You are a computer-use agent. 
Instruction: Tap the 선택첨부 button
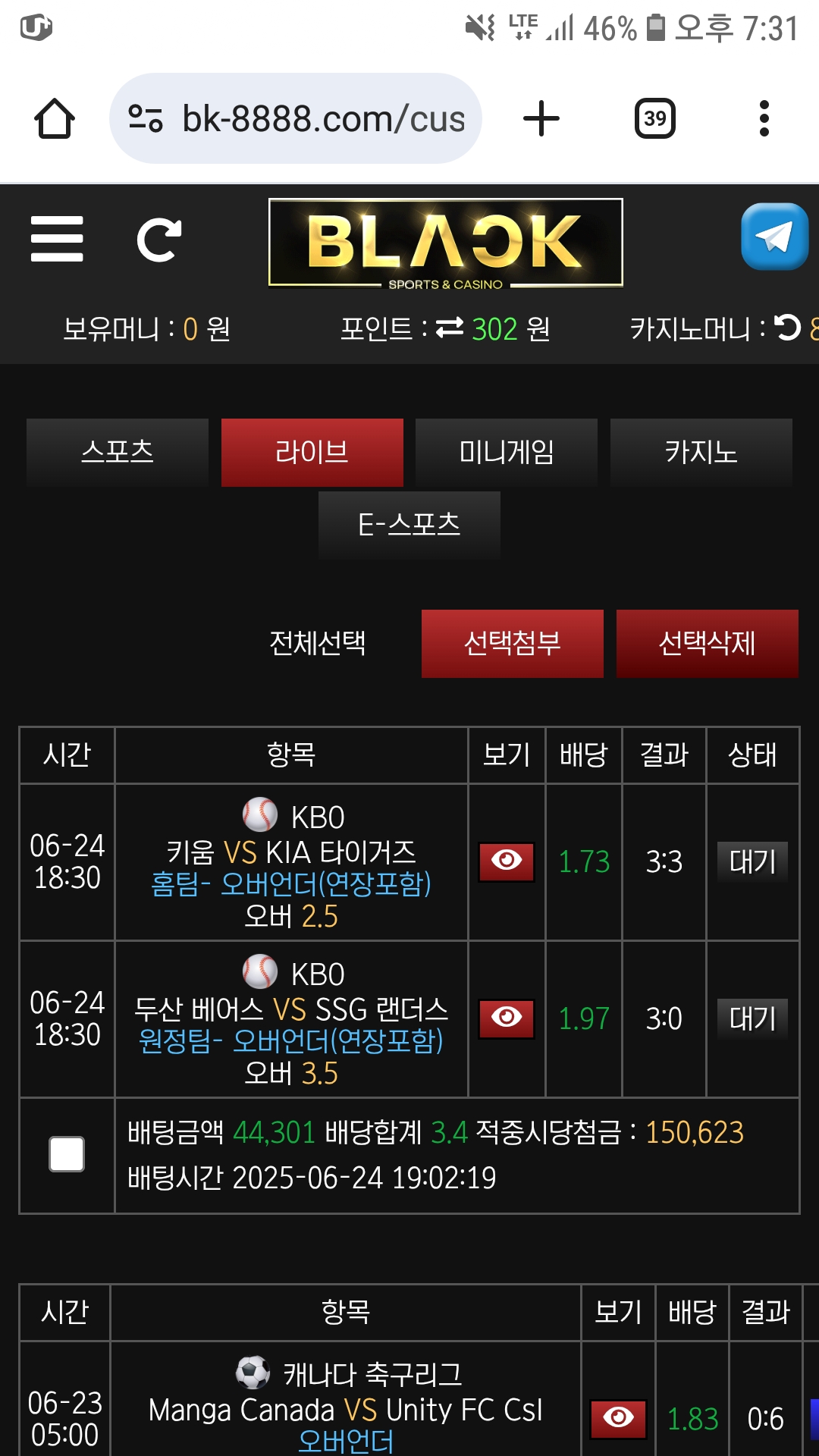(513, 643)
